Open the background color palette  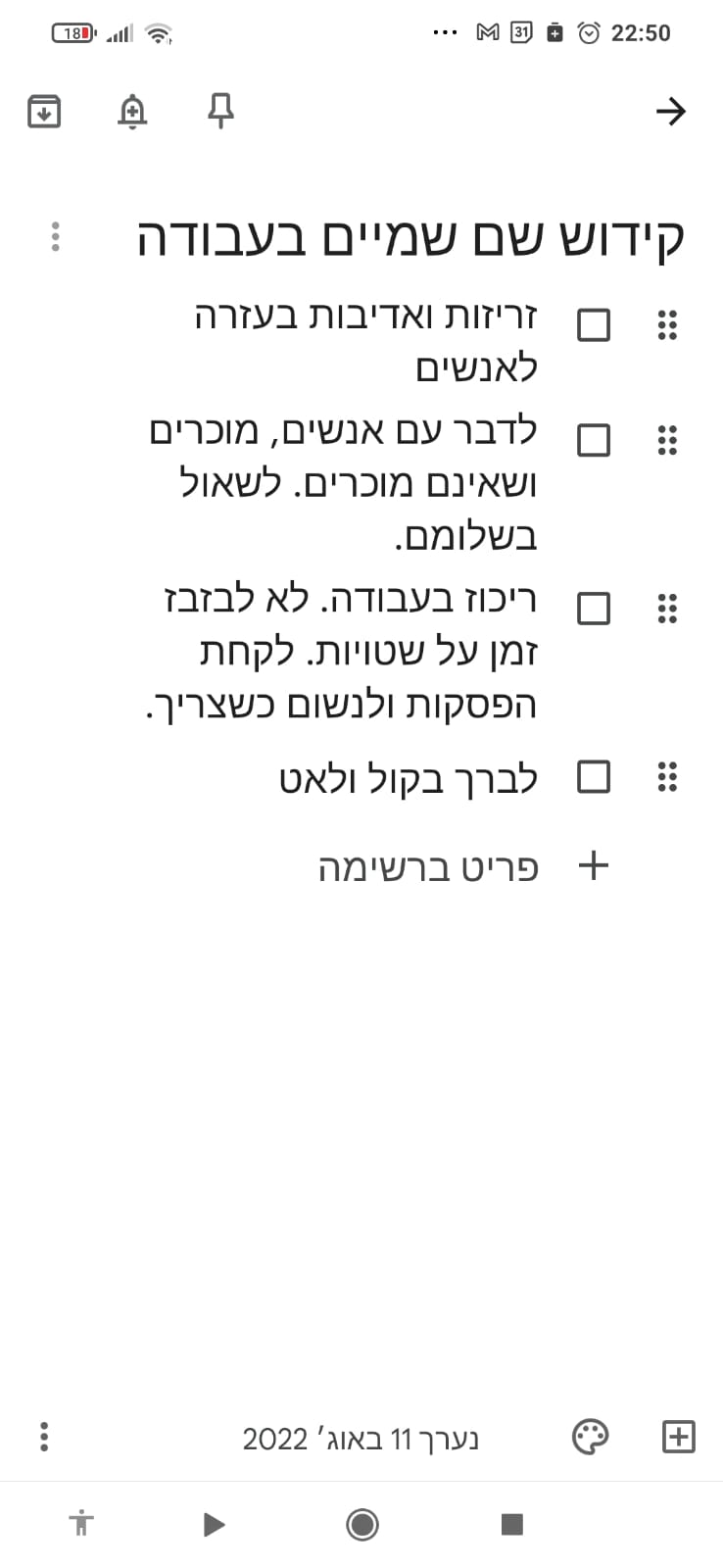591,1437
